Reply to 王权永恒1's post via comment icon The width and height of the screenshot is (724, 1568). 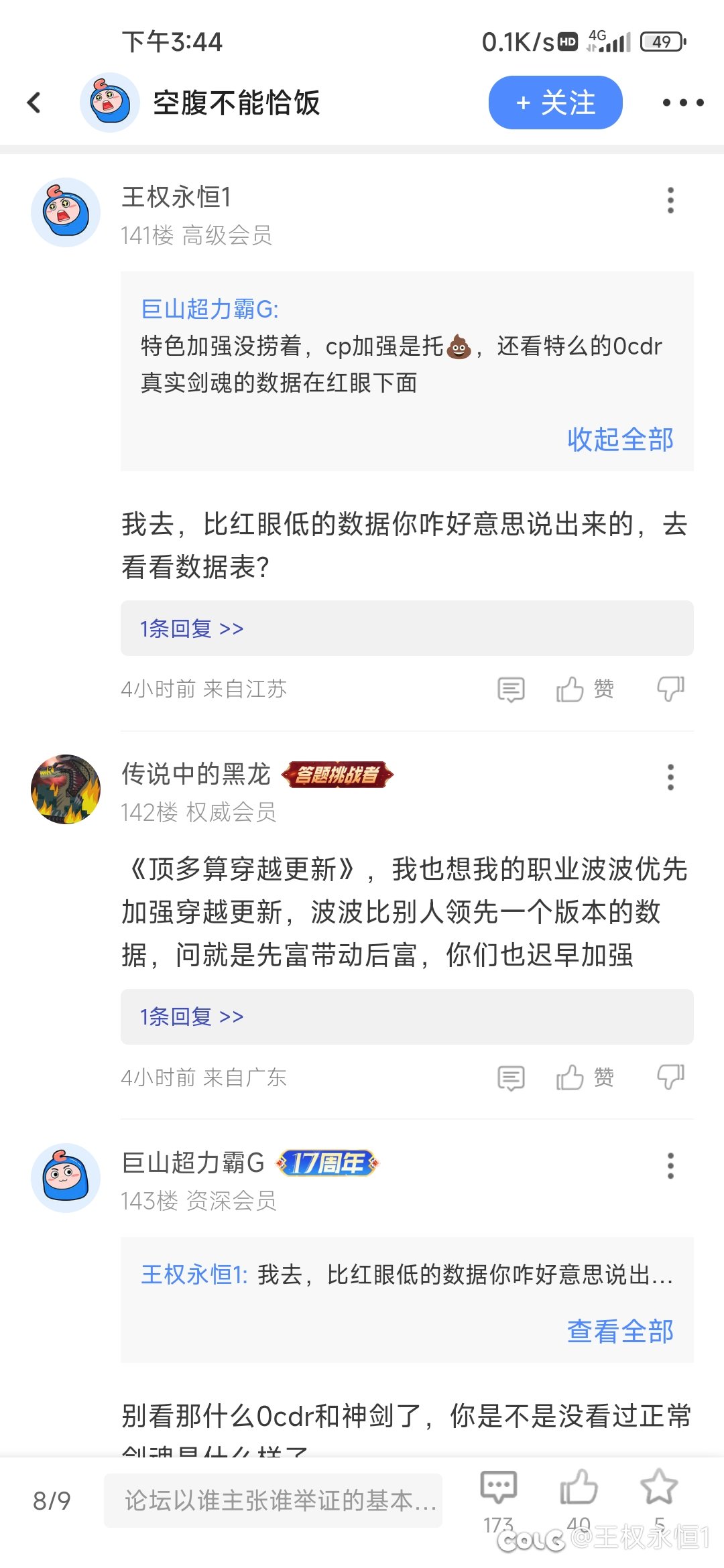(x=511, y=689)
